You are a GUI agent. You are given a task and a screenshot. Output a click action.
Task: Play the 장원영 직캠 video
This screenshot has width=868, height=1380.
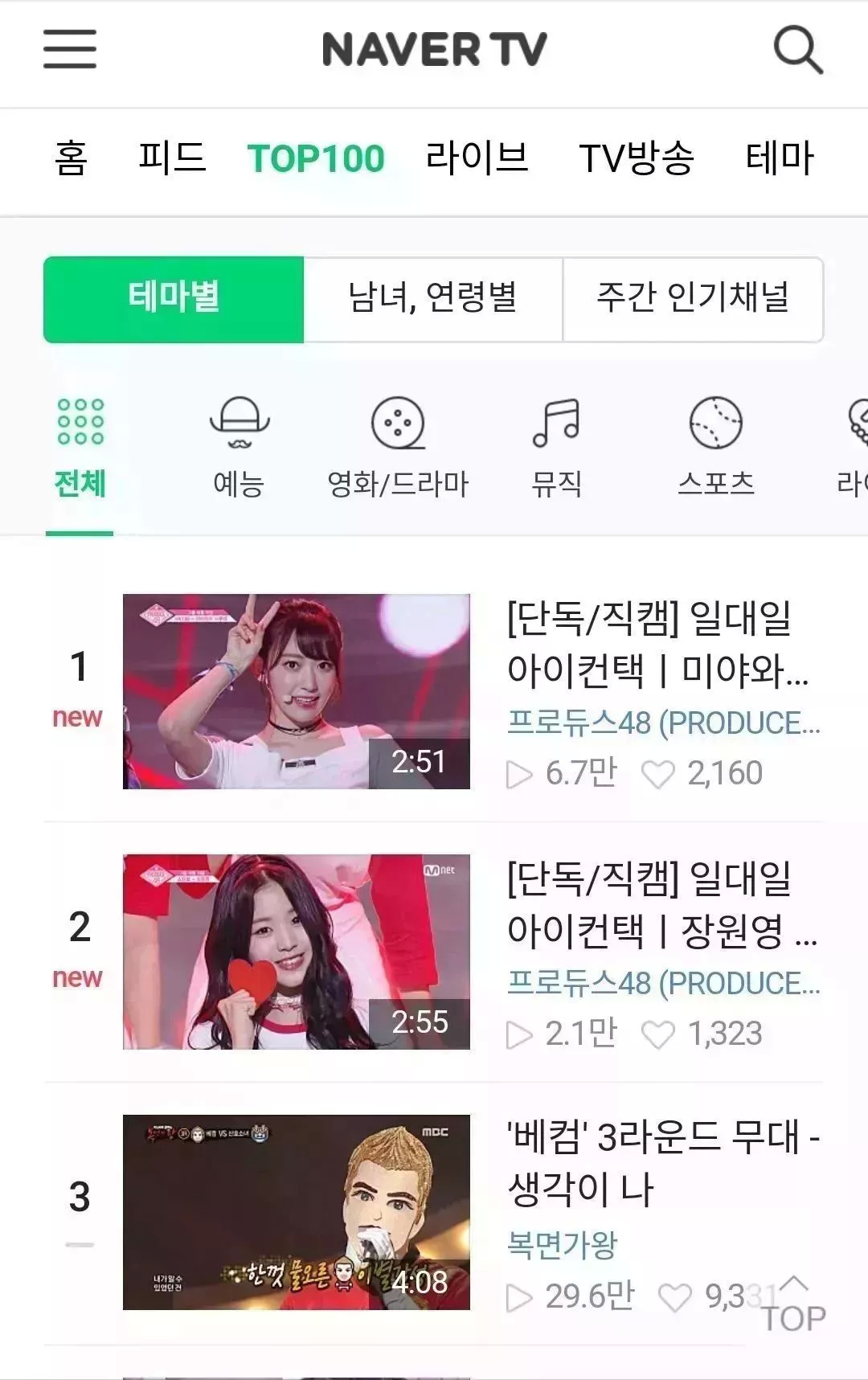[x=296, y=952]
